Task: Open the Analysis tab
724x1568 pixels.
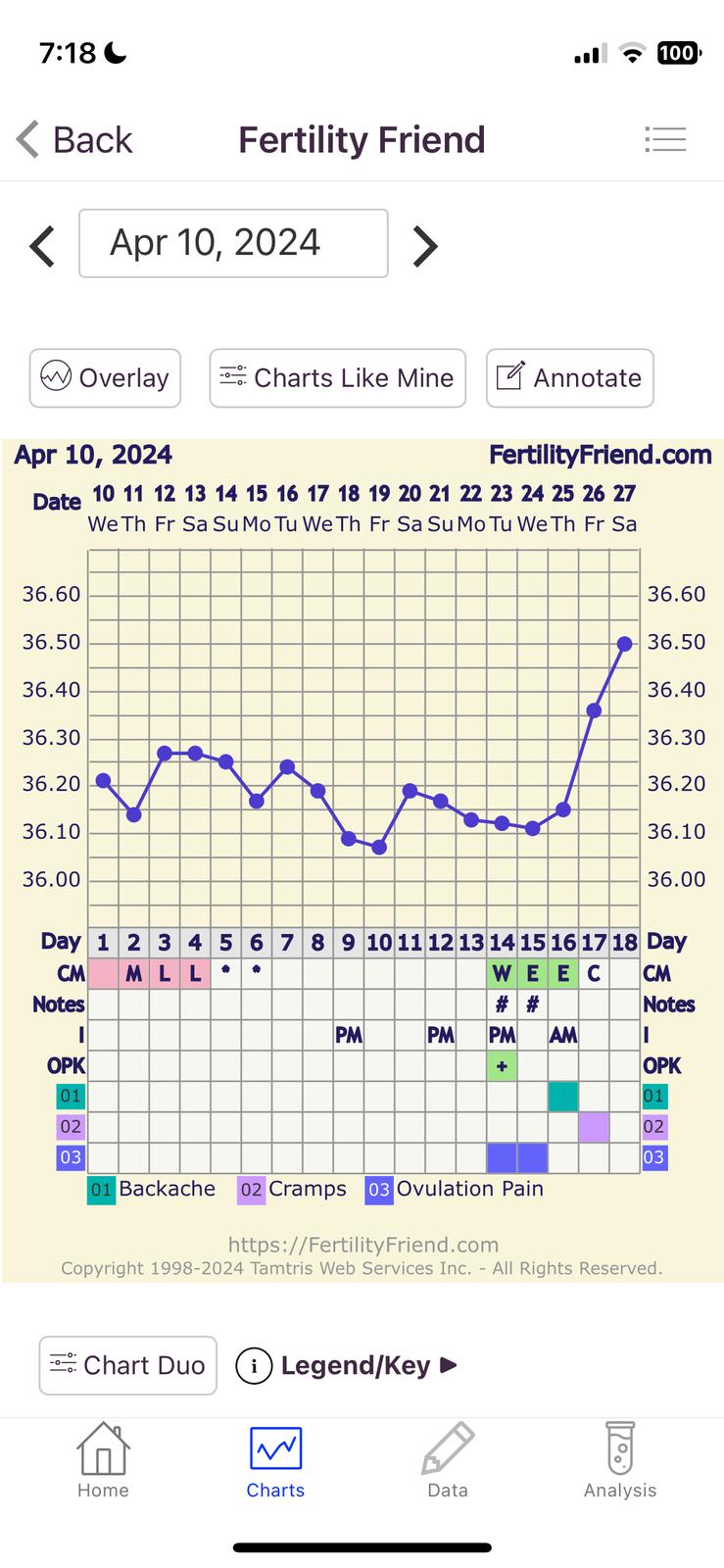Action: [620, 1460]
